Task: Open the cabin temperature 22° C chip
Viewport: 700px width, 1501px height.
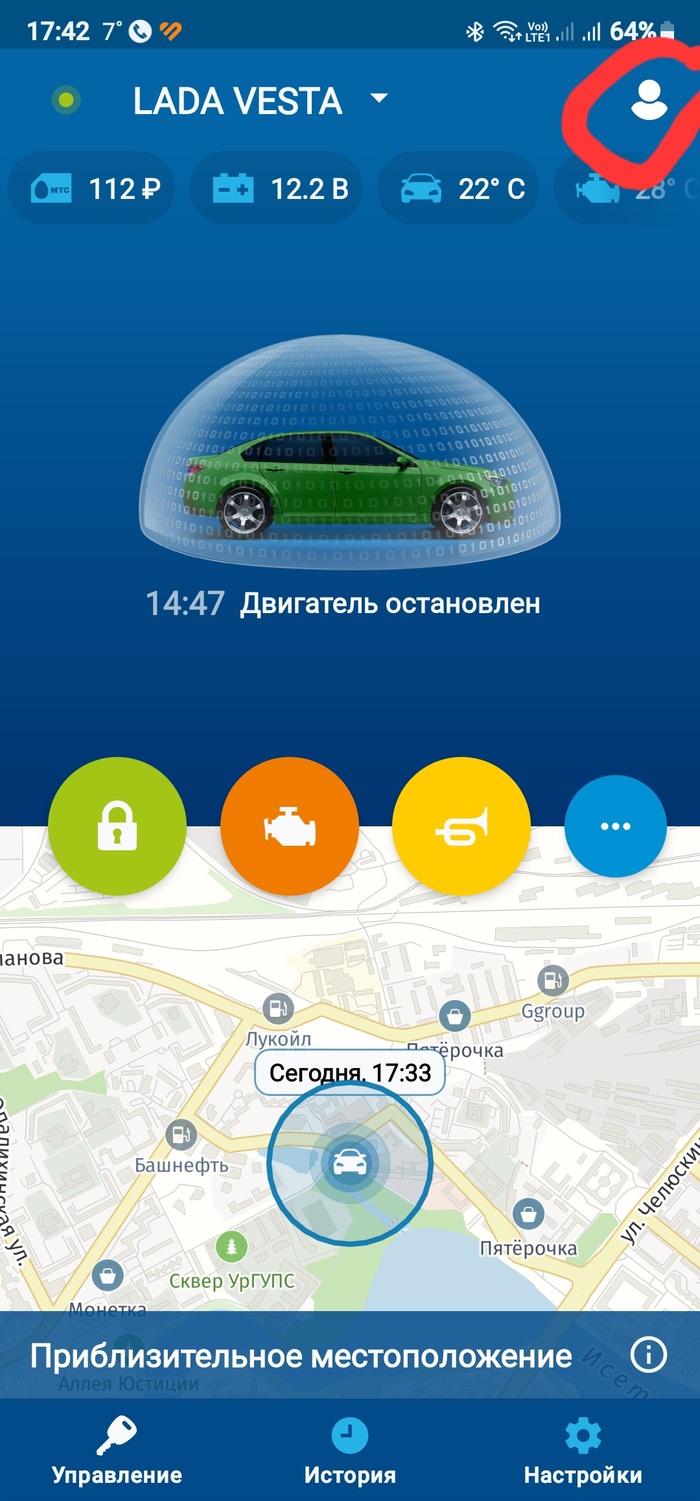Action: (461, 188)
